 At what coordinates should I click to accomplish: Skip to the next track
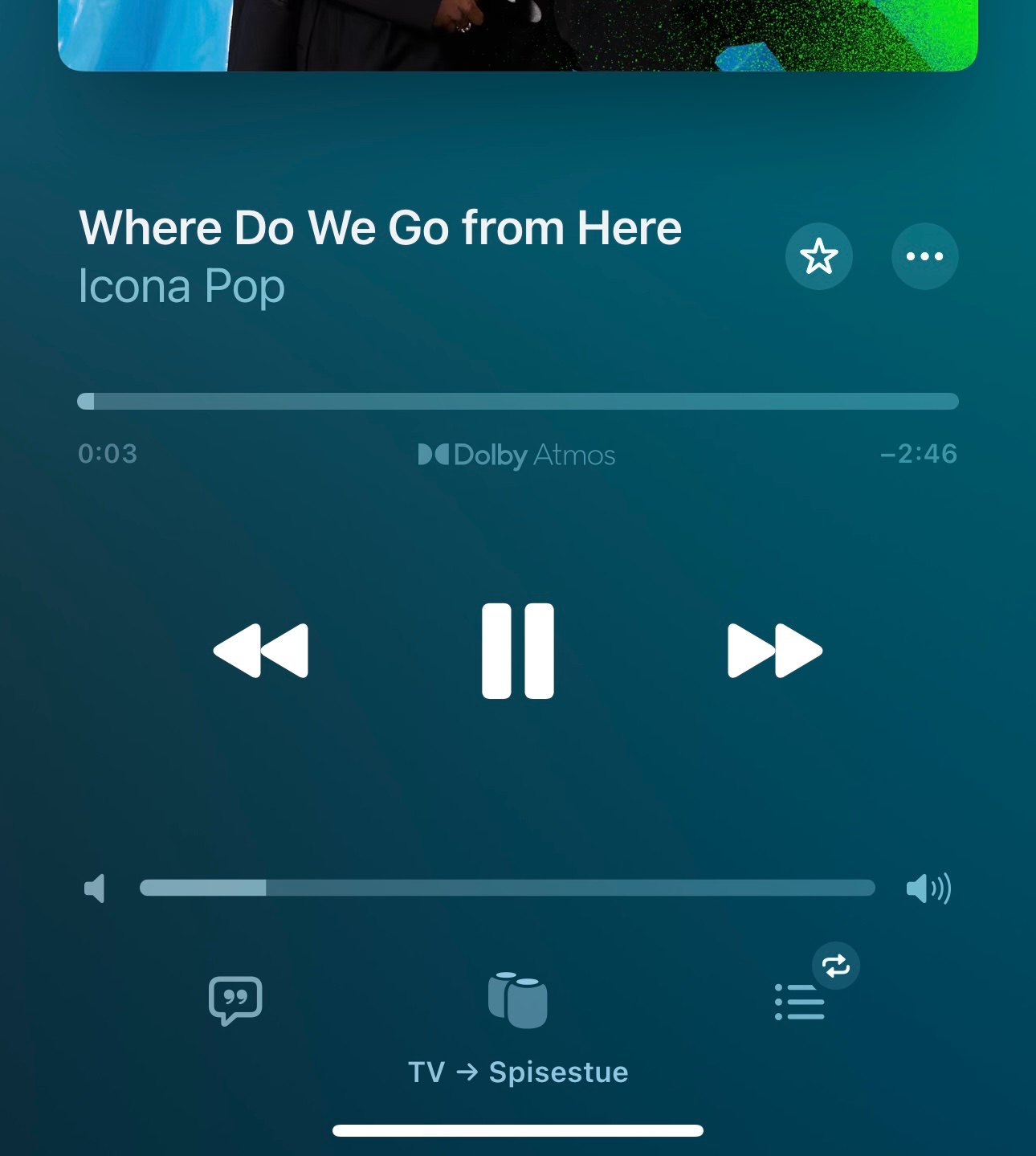[775, 651]
